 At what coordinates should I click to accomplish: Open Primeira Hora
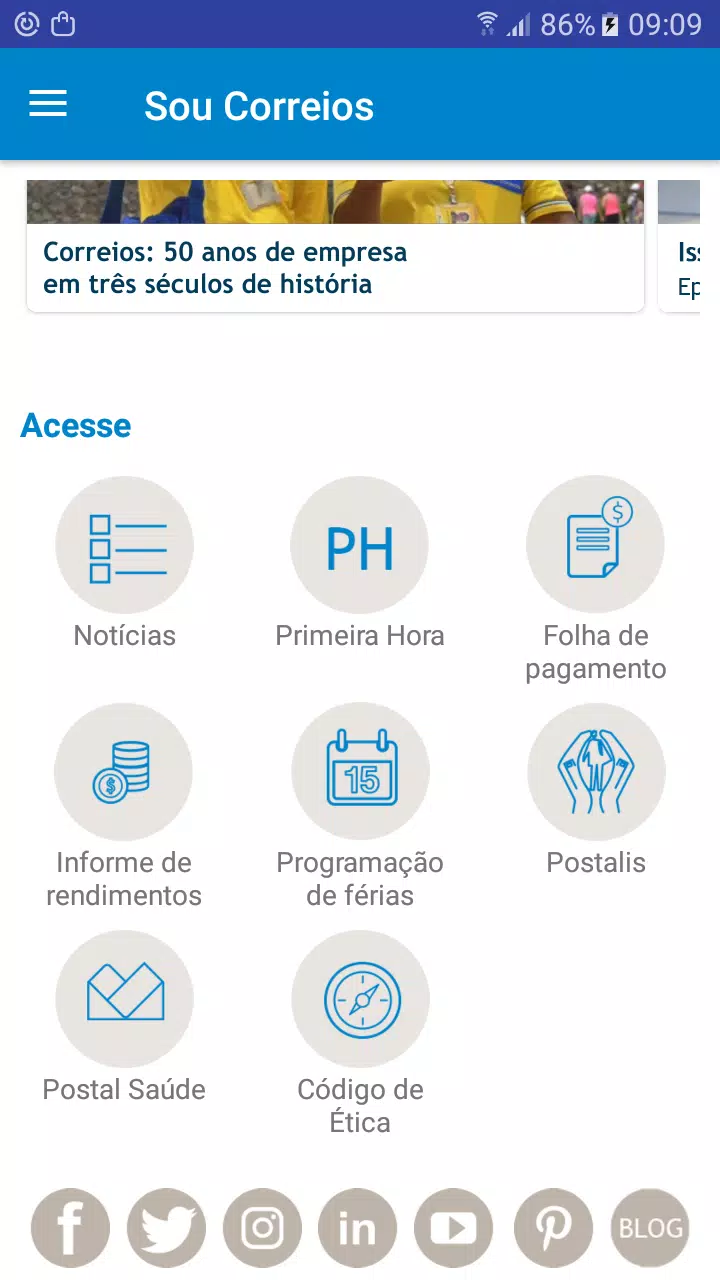click(x=360, y=563)
